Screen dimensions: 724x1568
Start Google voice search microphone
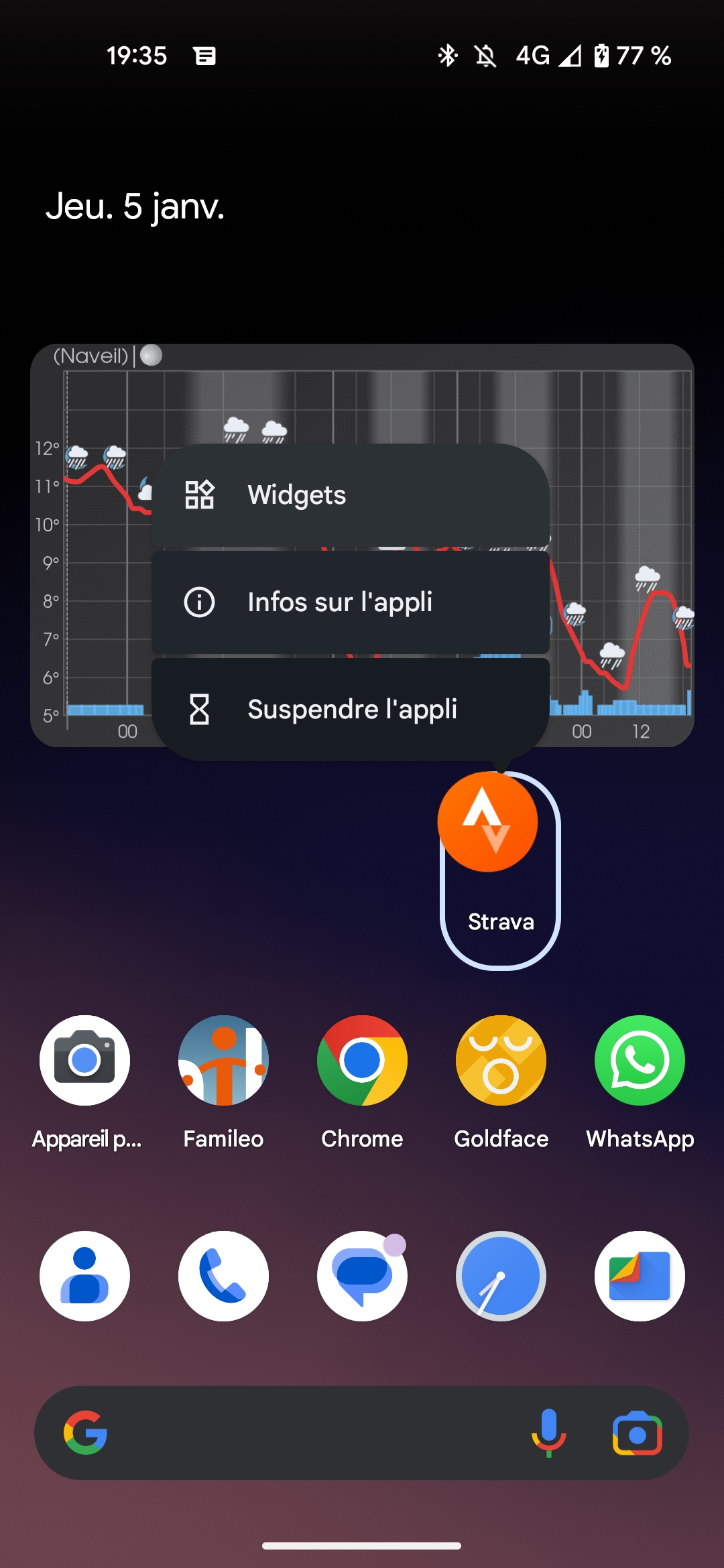(549, 1433)
